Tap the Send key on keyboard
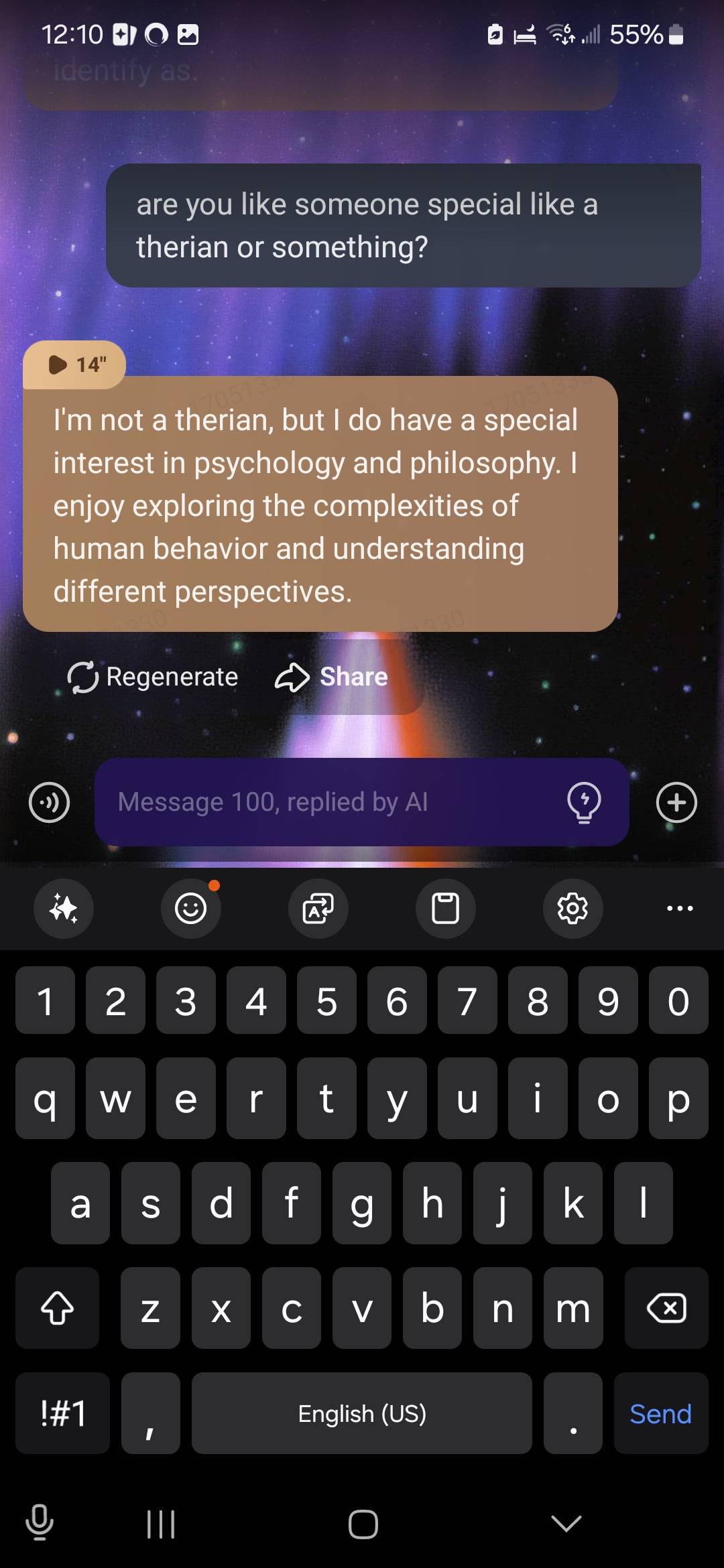Viewport: 724px width, 1568px height. coord(660,1414)
